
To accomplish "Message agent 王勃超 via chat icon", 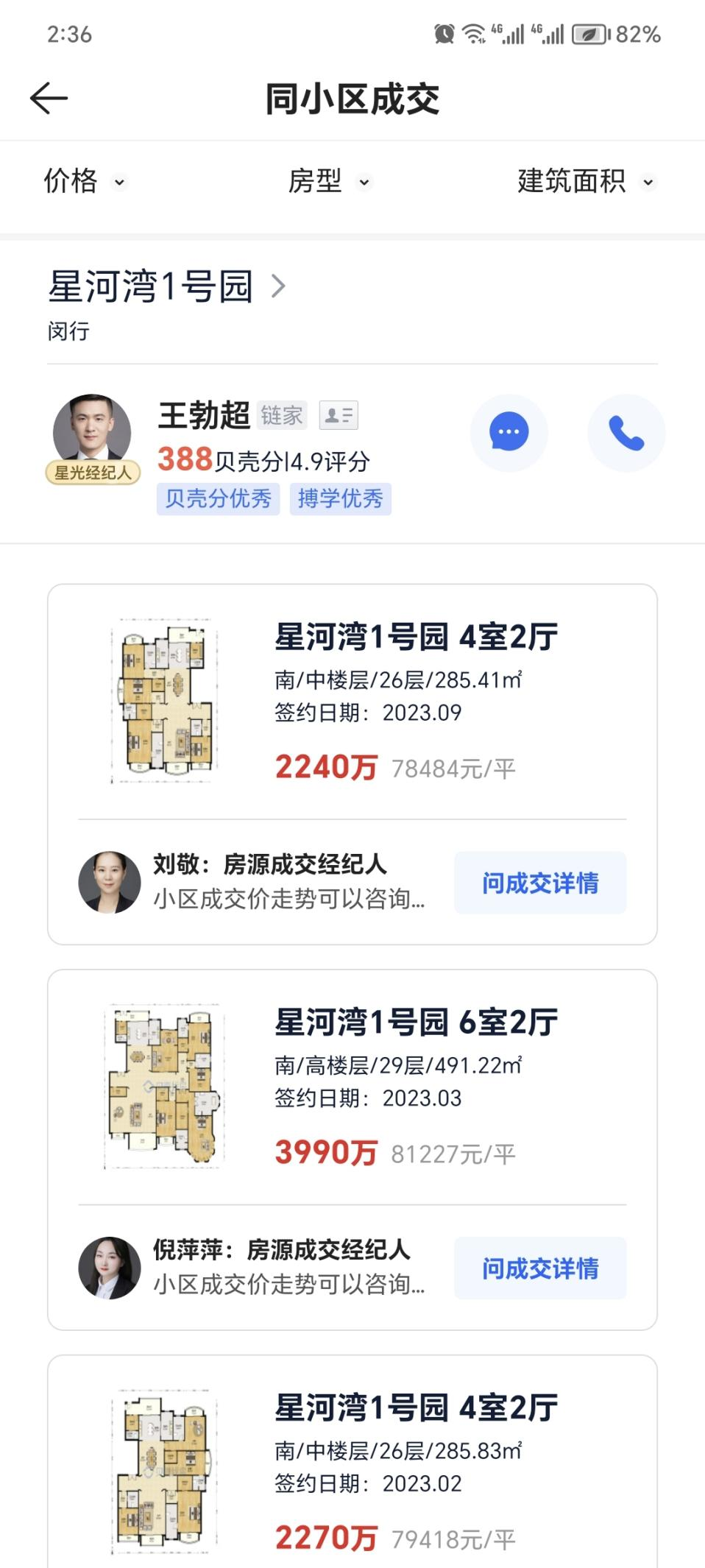I will (x=509, y=433).
